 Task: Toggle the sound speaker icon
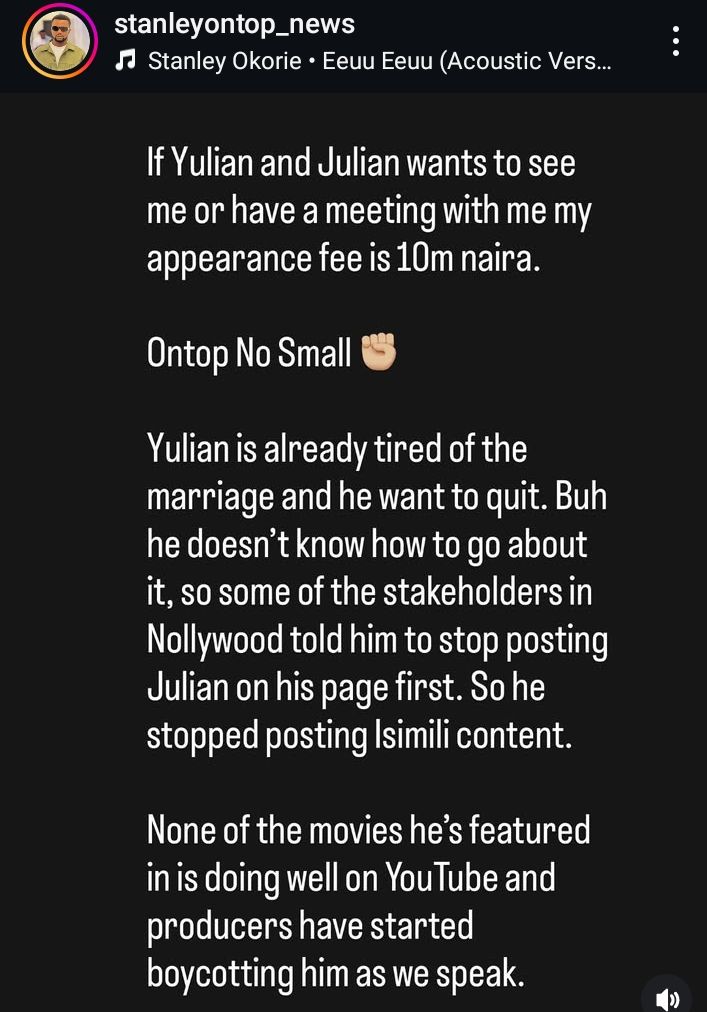[x=667, y=995]
